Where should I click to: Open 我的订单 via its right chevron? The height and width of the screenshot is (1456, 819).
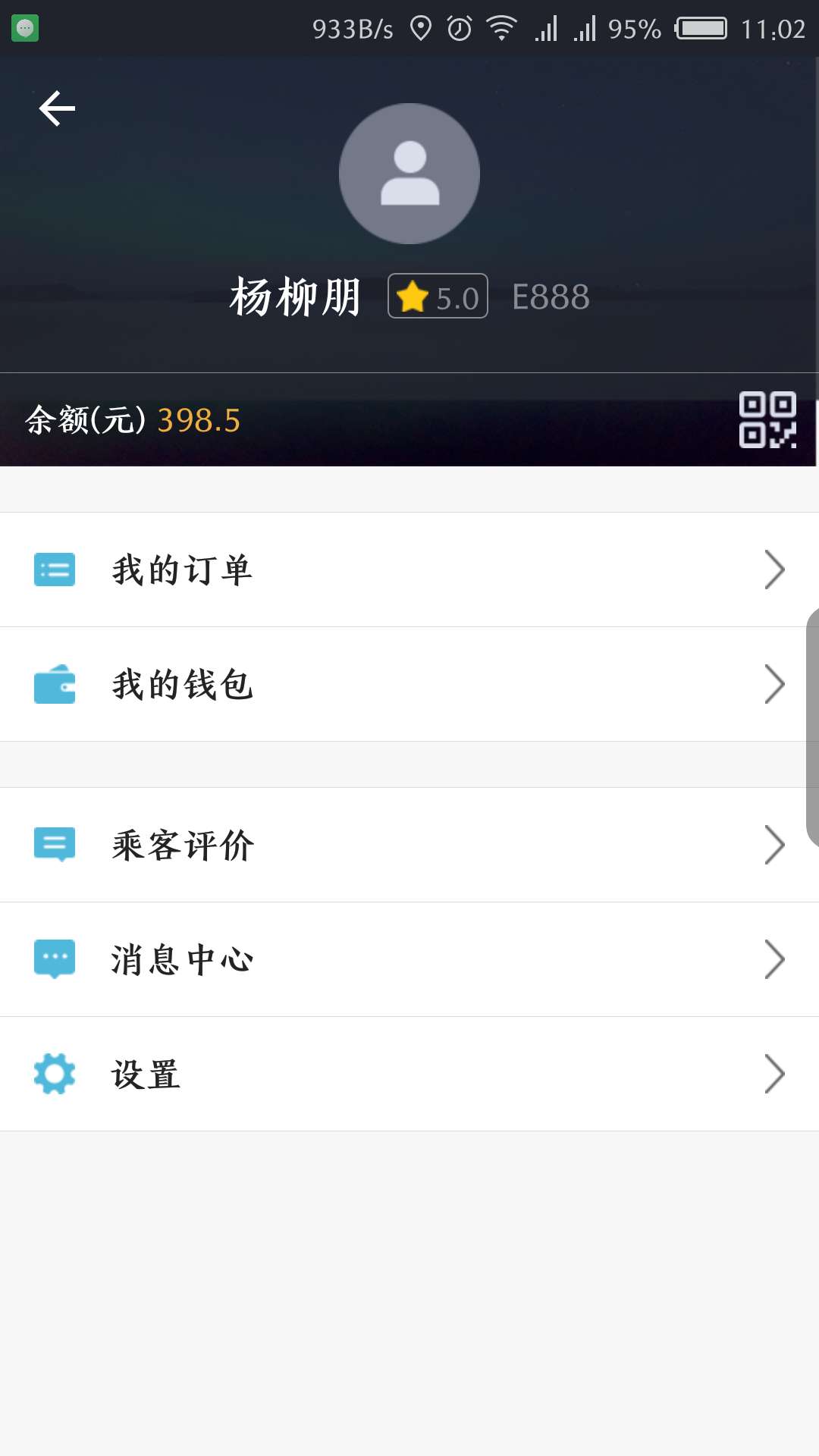(774, 570)
